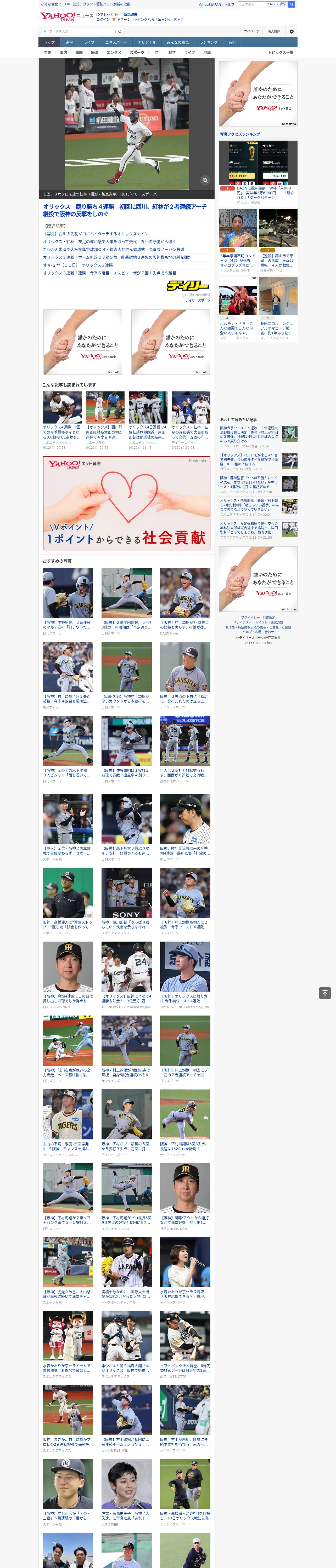Enlarge the main article photo with magnifier icon
Viewport: 336px width, 1568px height.
(x=205, y=180)
